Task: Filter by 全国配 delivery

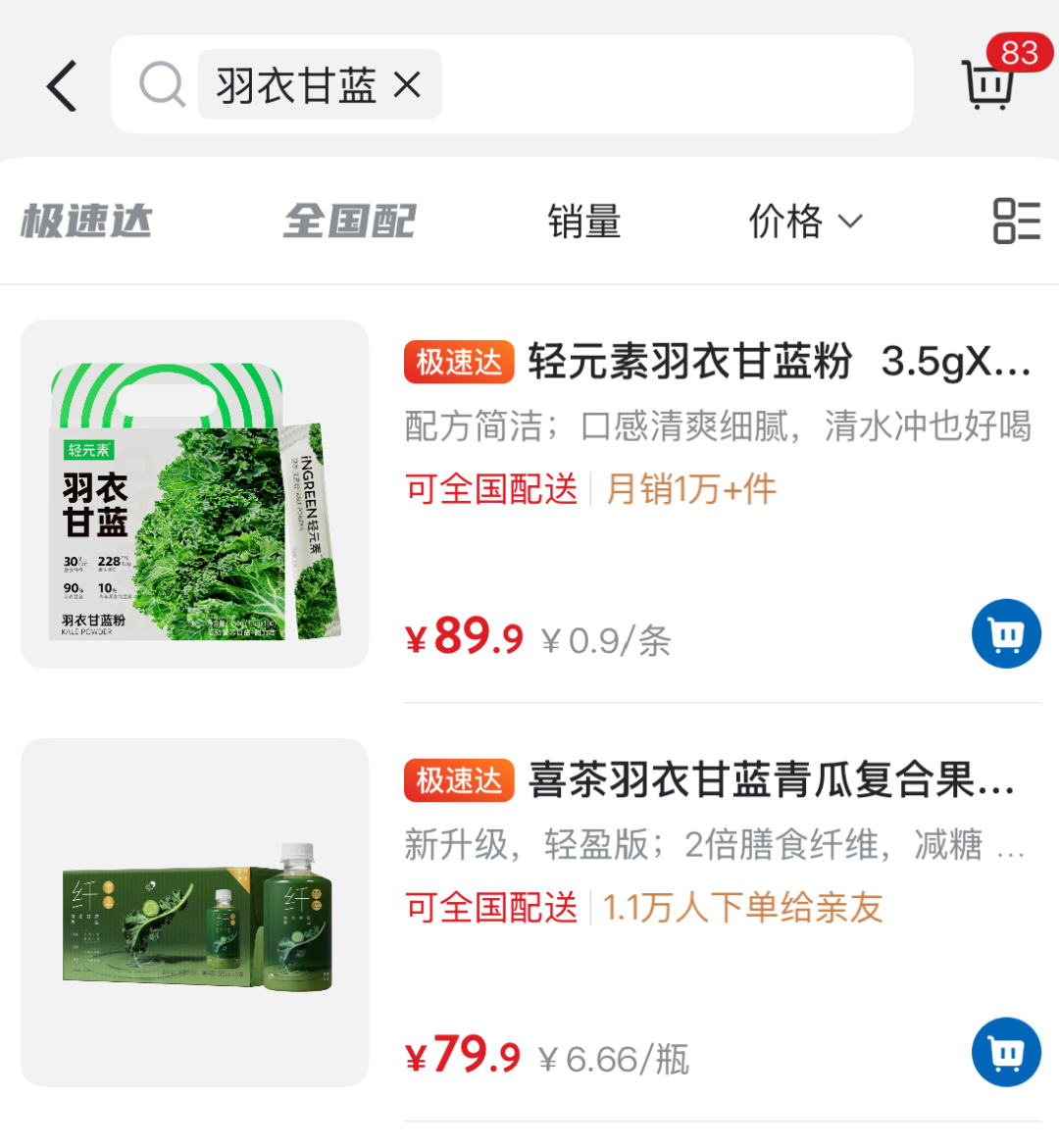Action: (x=349, y=222)
